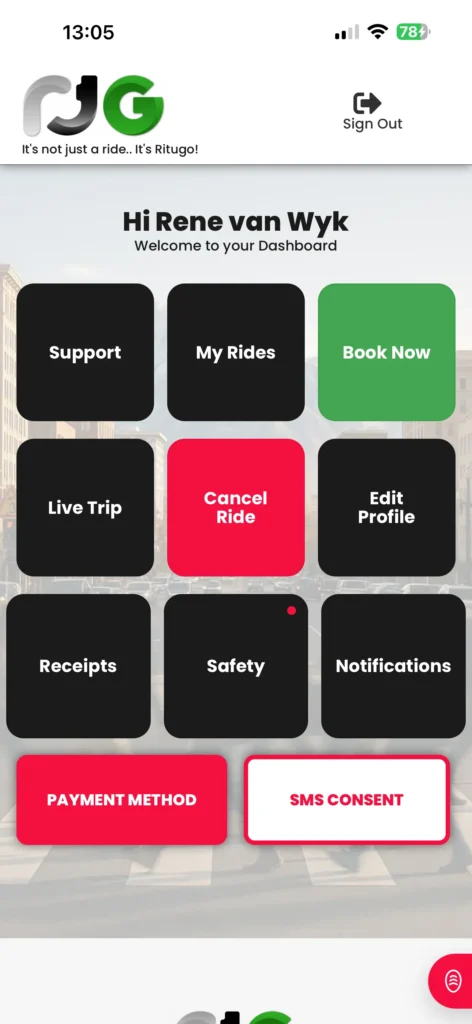This screenshot has width=472, height=1024.
Task: Sign out of the Ritugo account
Action: tap(372, 111)
